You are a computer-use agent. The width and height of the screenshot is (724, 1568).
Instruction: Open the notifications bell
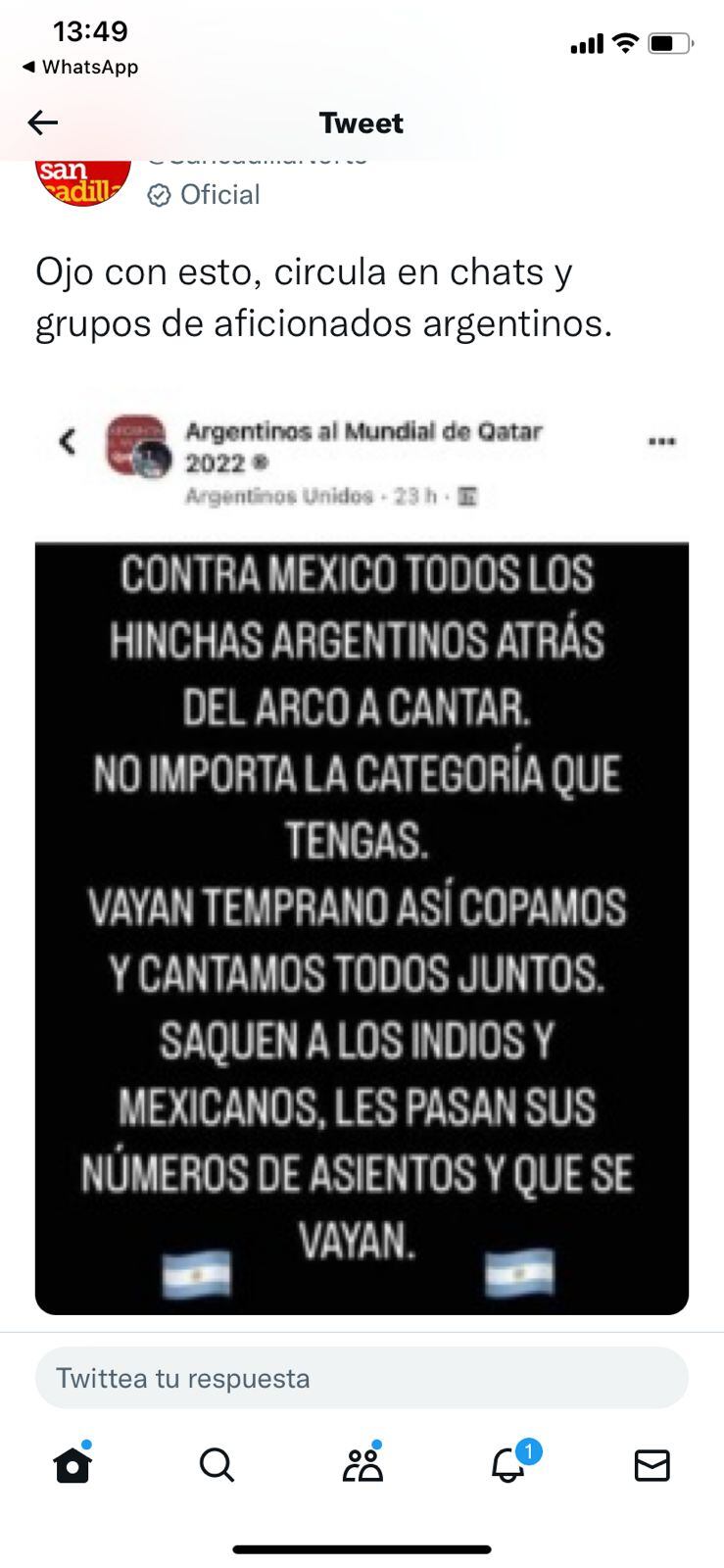point(508,1465)
